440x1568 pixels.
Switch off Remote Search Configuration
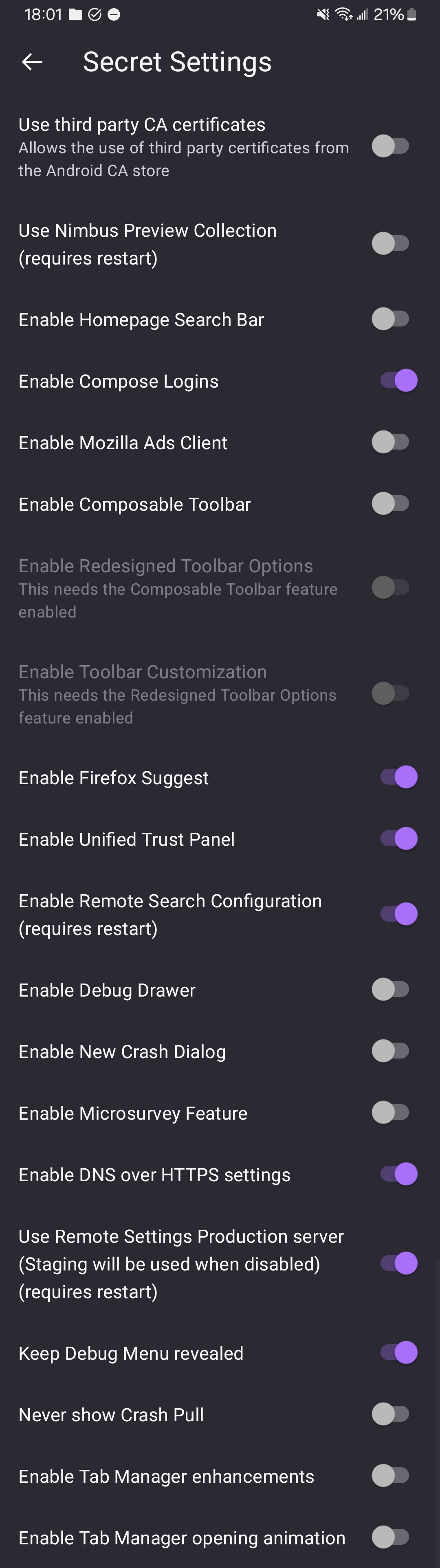click(398, 914)
